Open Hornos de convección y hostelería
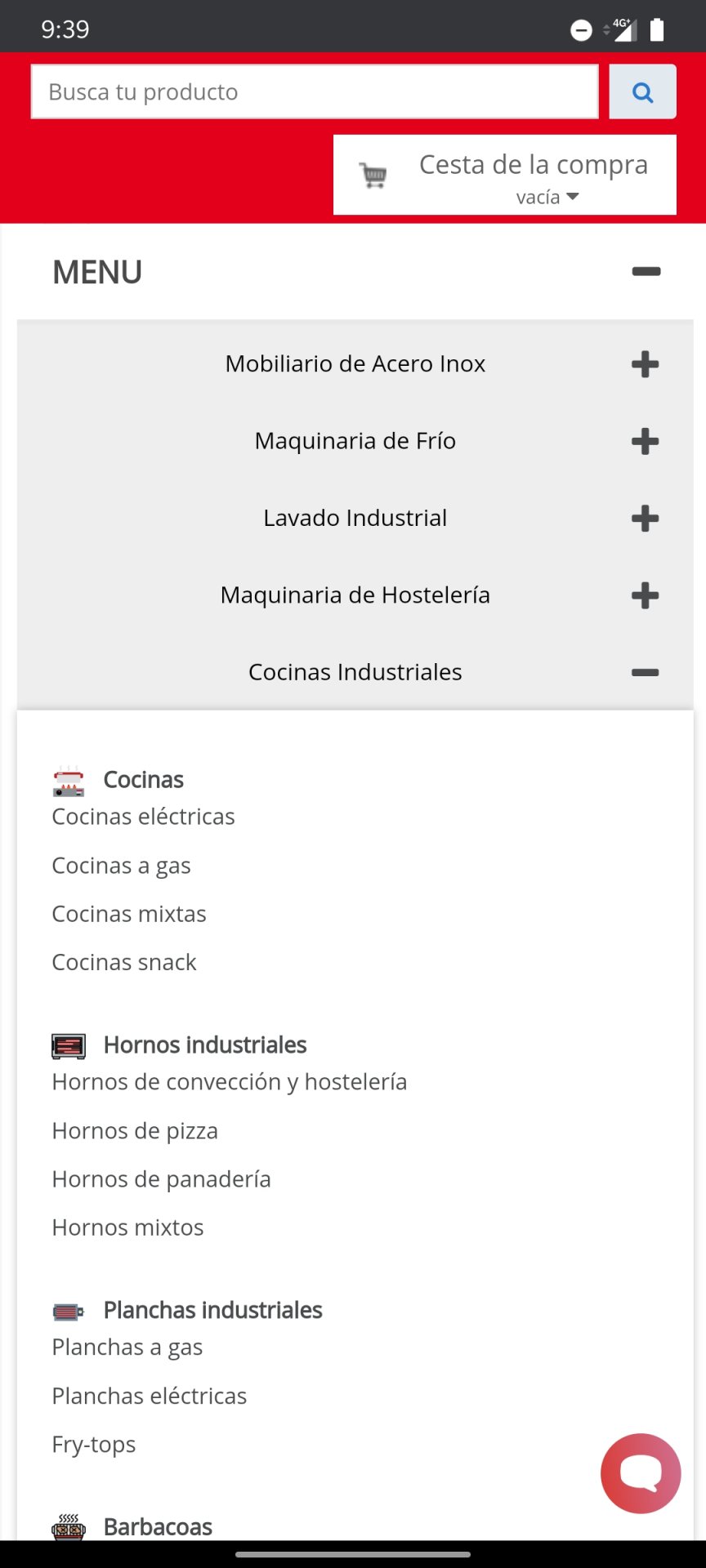The image size is (706, 1568). tap(230, 1082)
